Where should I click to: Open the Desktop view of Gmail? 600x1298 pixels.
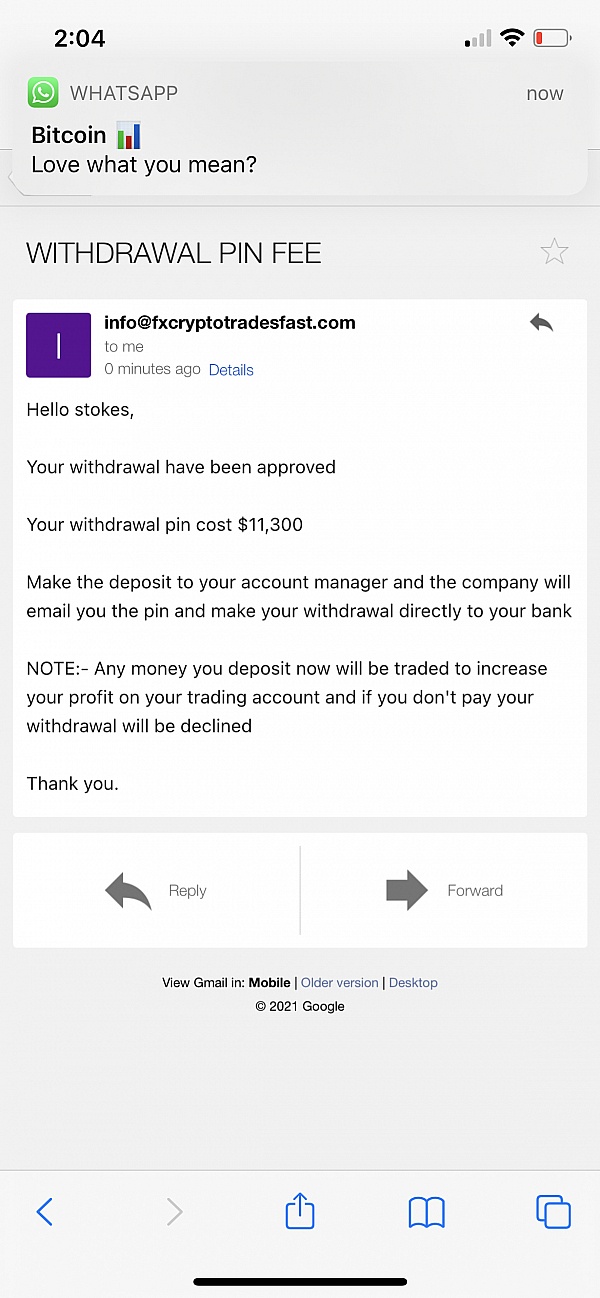pyautogui.click(x=413, y=983)
